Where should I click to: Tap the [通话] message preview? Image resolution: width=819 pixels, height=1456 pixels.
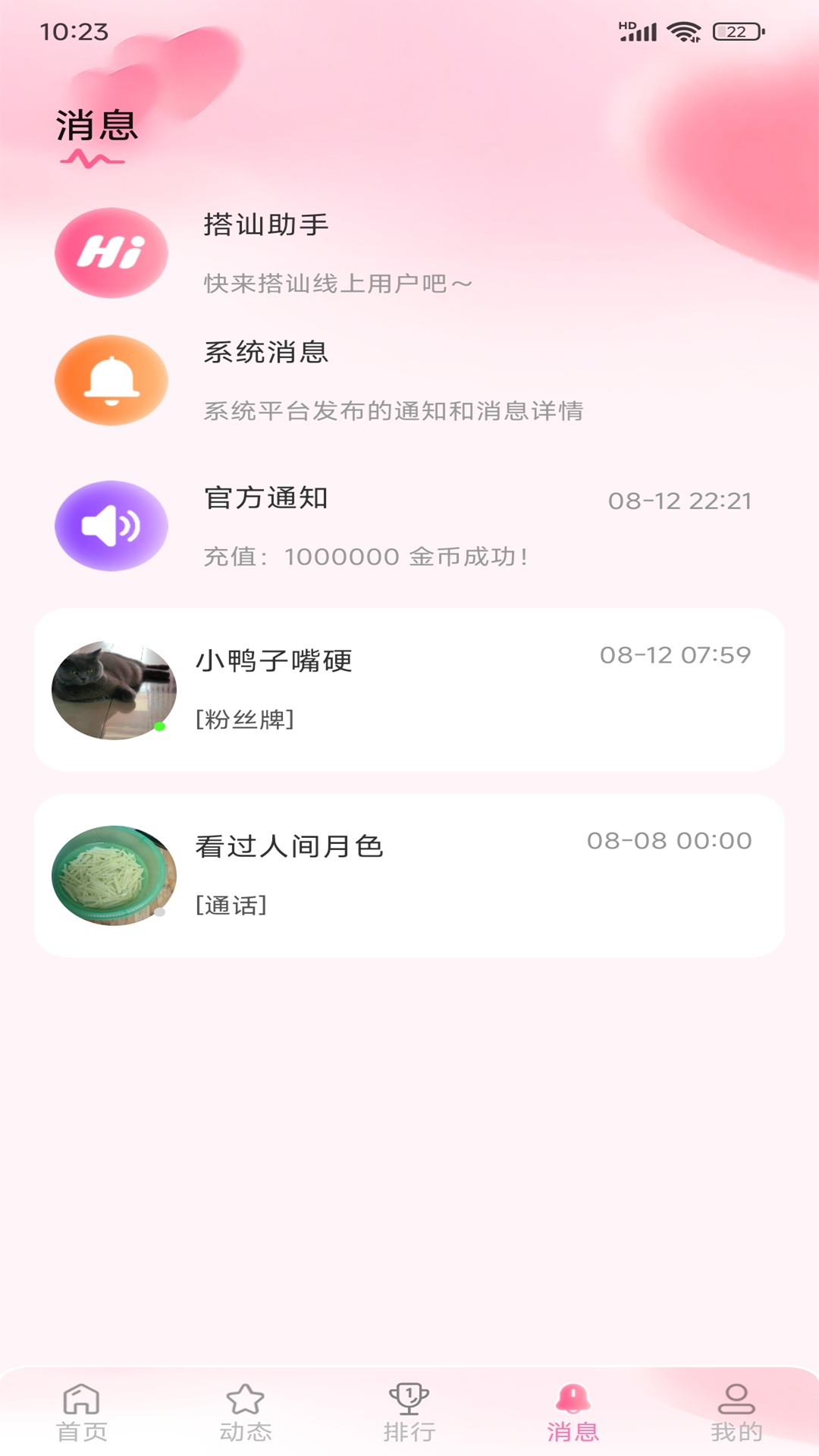[230, 902]
